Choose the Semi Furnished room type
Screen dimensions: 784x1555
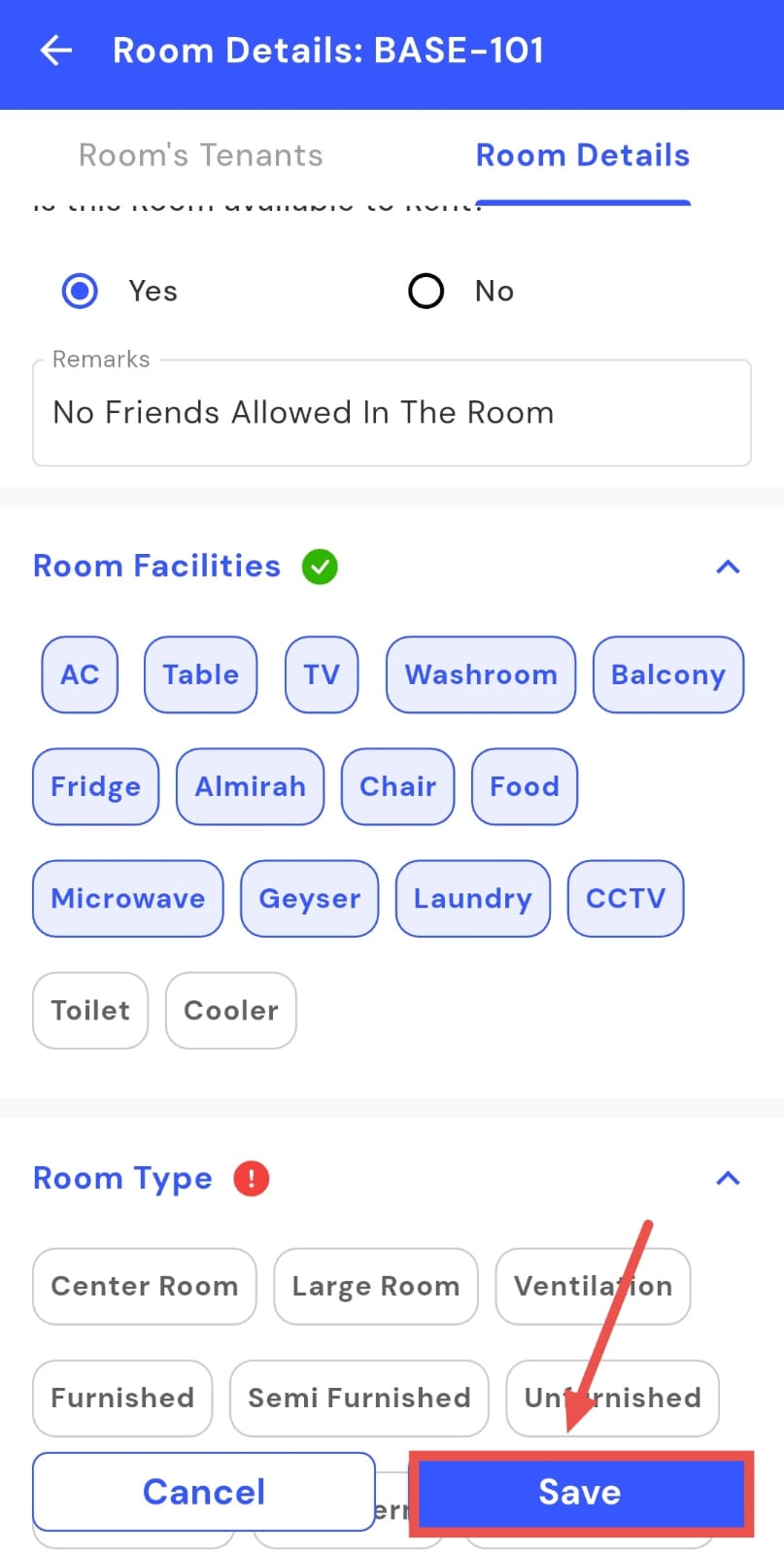(358, 1398)
